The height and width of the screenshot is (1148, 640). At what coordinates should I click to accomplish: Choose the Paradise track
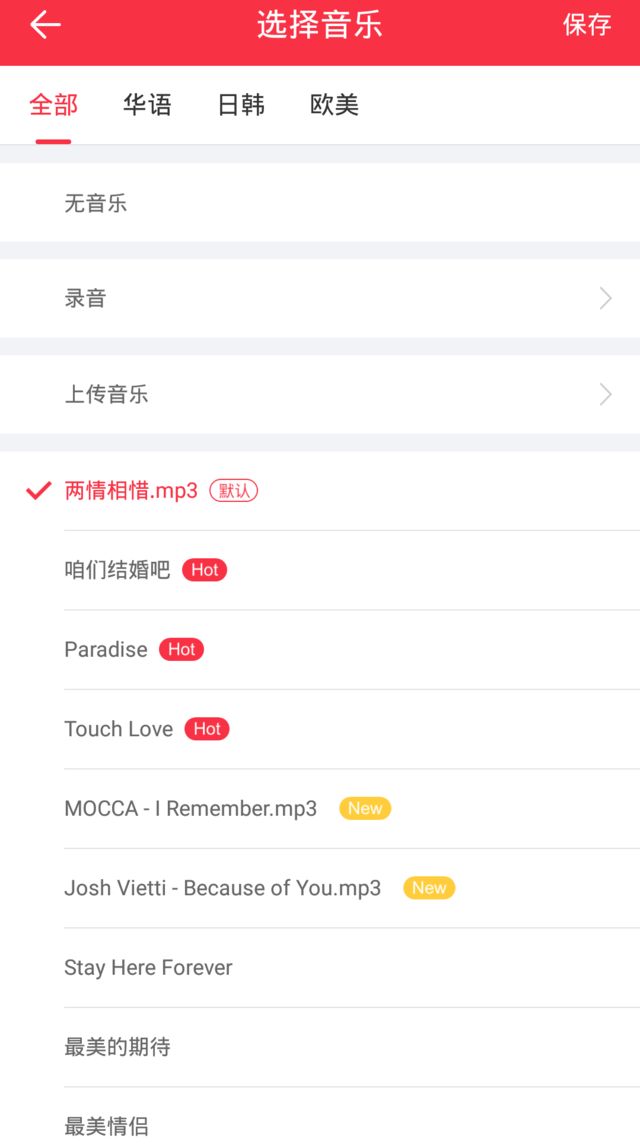[106, 650]
